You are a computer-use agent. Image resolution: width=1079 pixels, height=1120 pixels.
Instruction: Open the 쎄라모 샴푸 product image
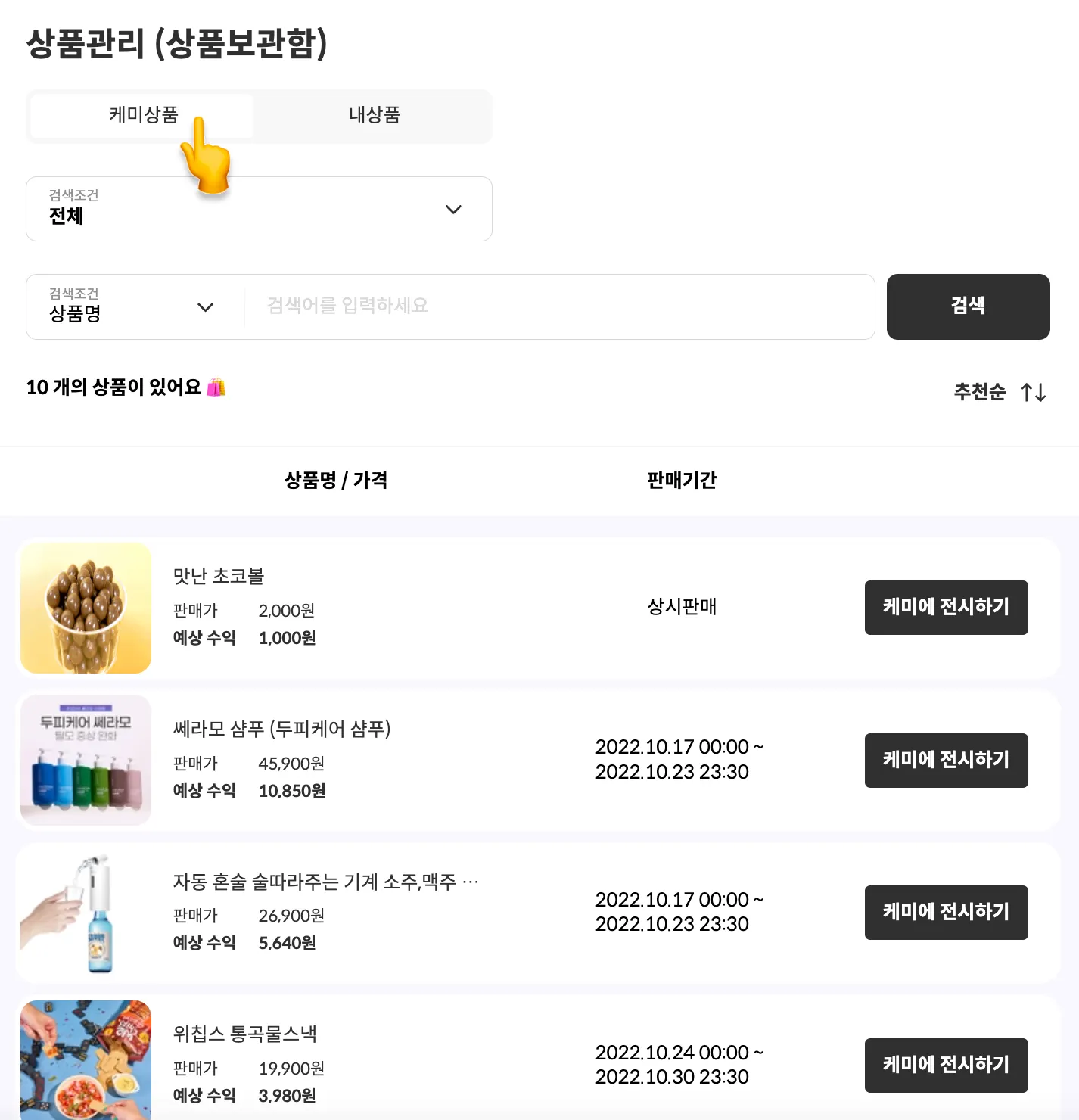click(86, 760)
